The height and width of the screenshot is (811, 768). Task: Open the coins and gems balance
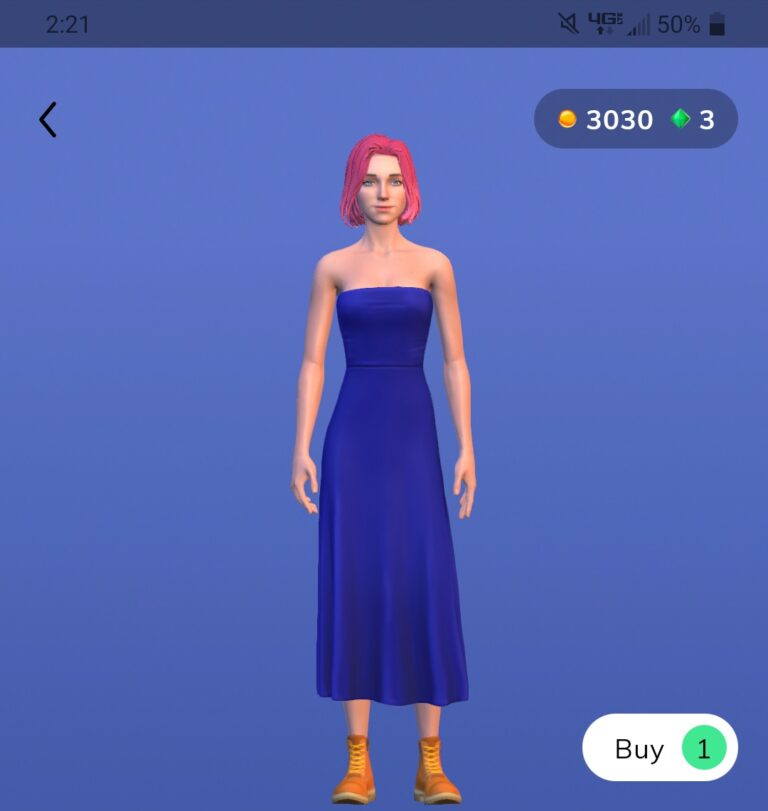pos(636,120)
